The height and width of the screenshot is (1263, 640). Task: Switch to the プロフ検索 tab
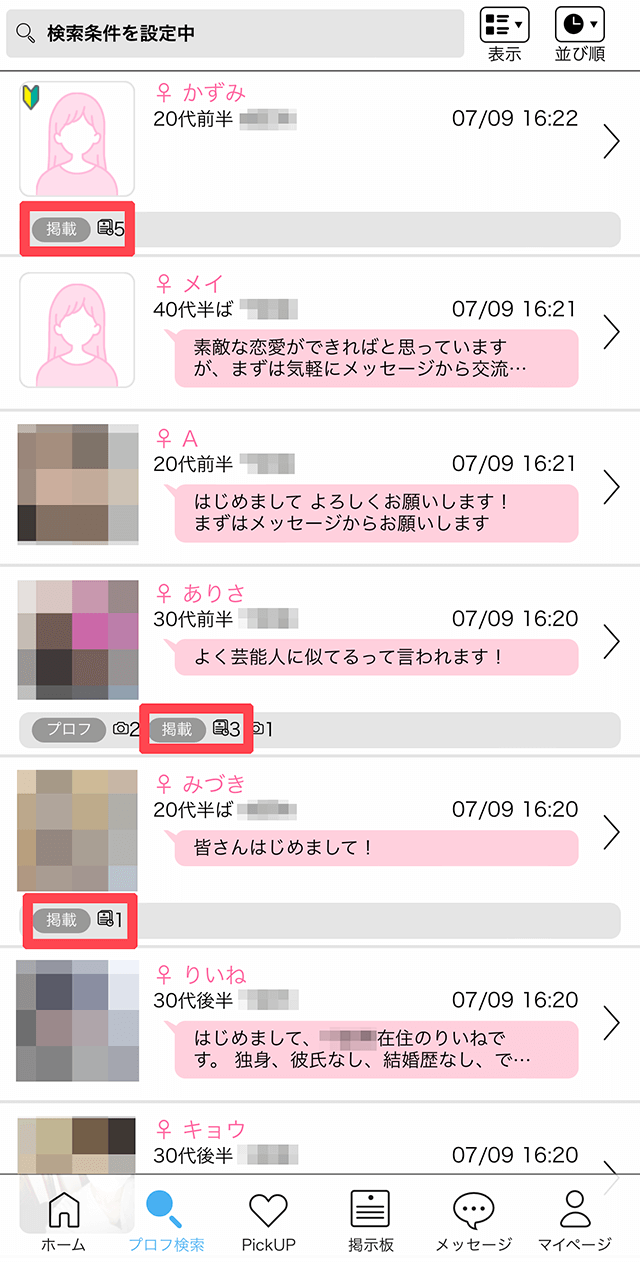166,1221
